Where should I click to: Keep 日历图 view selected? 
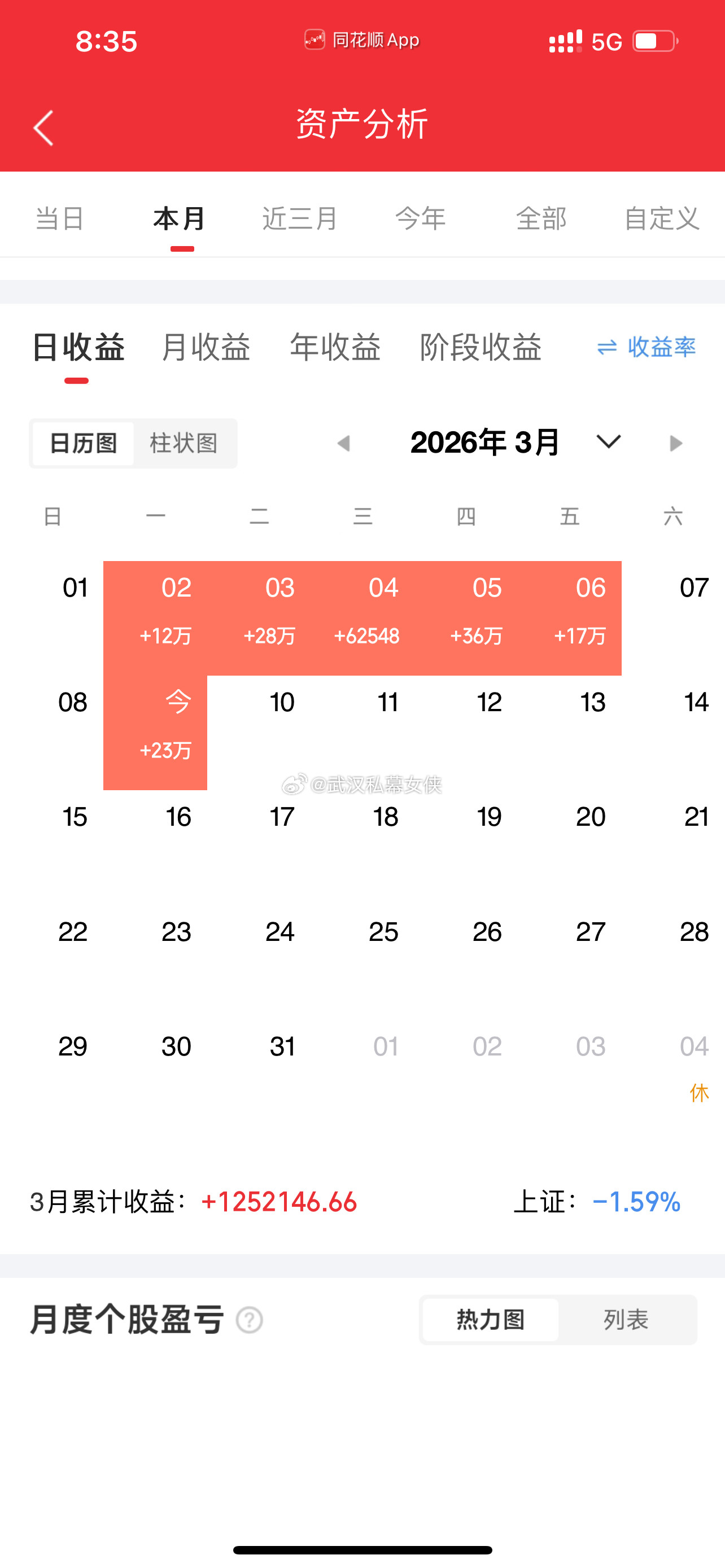coord(83,443)
